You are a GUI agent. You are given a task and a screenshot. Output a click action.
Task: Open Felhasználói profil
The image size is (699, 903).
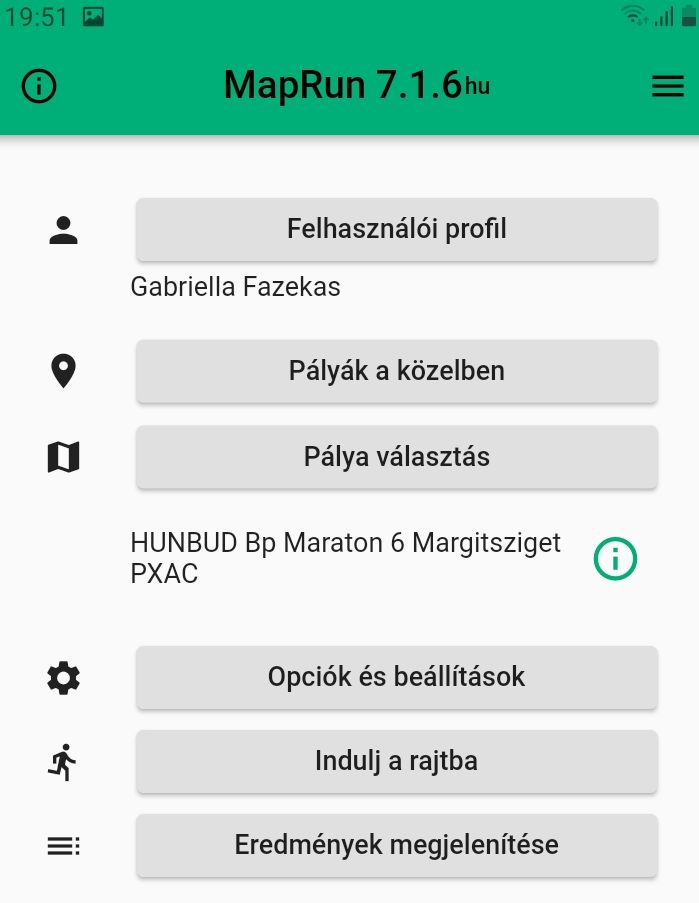click(397, 230)
